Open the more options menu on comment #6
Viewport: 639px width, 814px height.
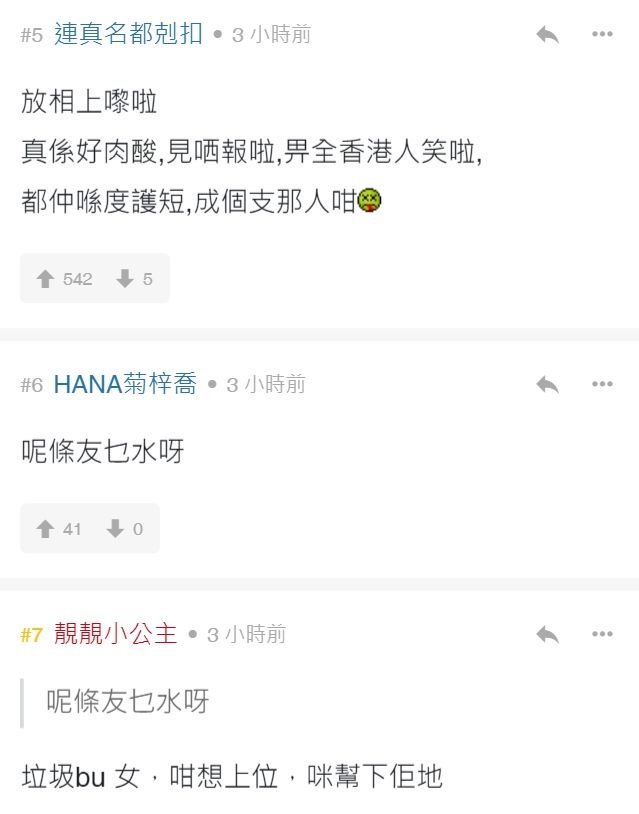click(x=601, y=384)
